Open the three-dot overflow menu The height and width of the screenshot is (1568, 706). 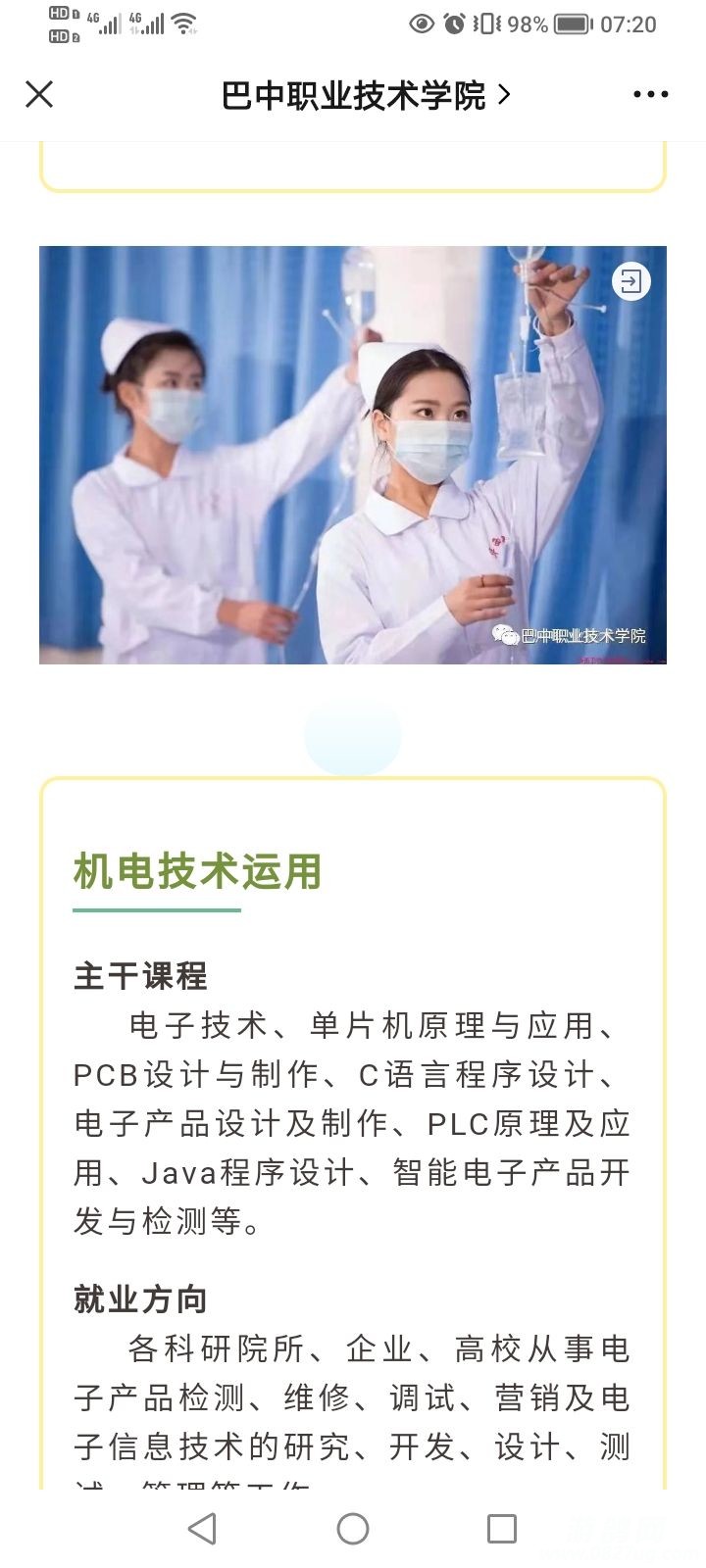coord(650,95)
